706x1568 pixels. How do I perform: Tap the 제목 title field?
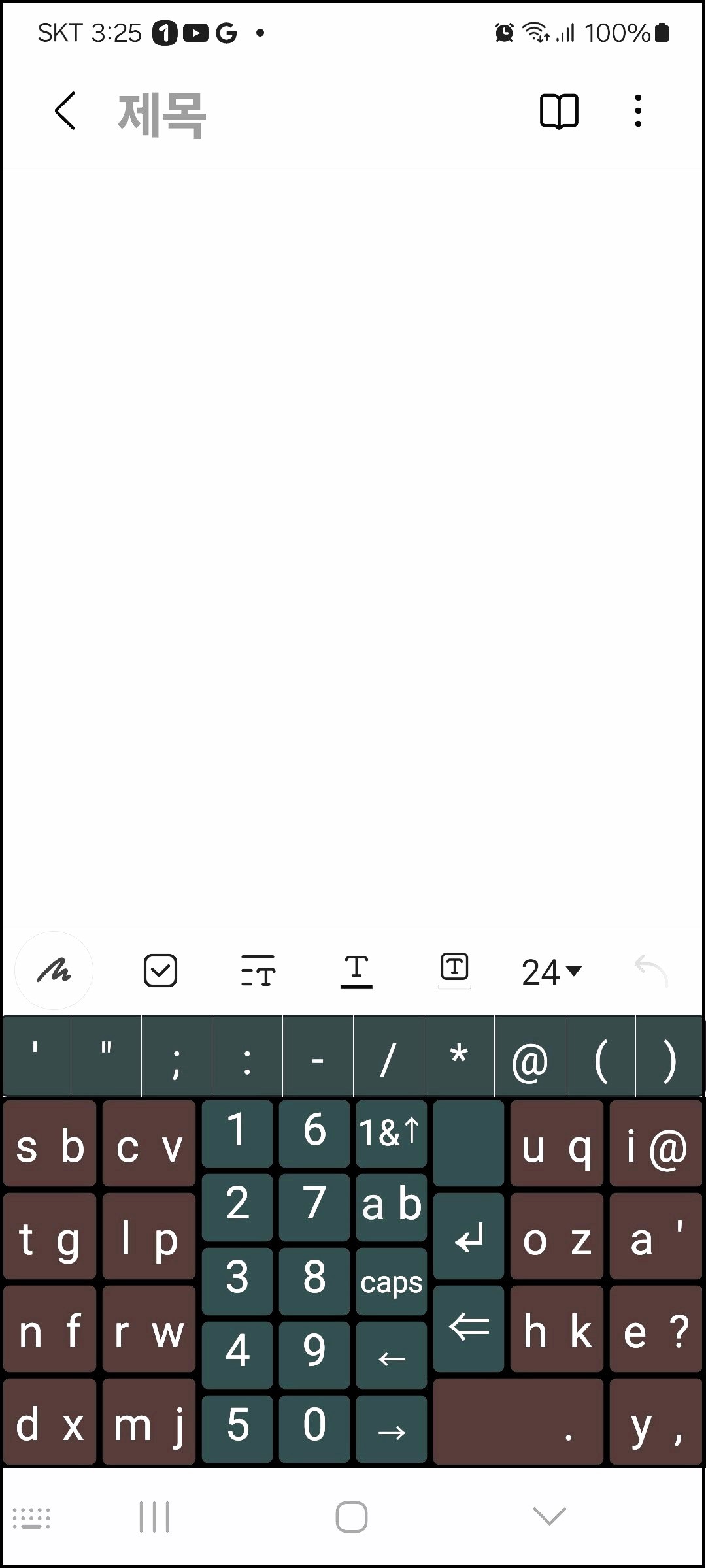point(161,114)
